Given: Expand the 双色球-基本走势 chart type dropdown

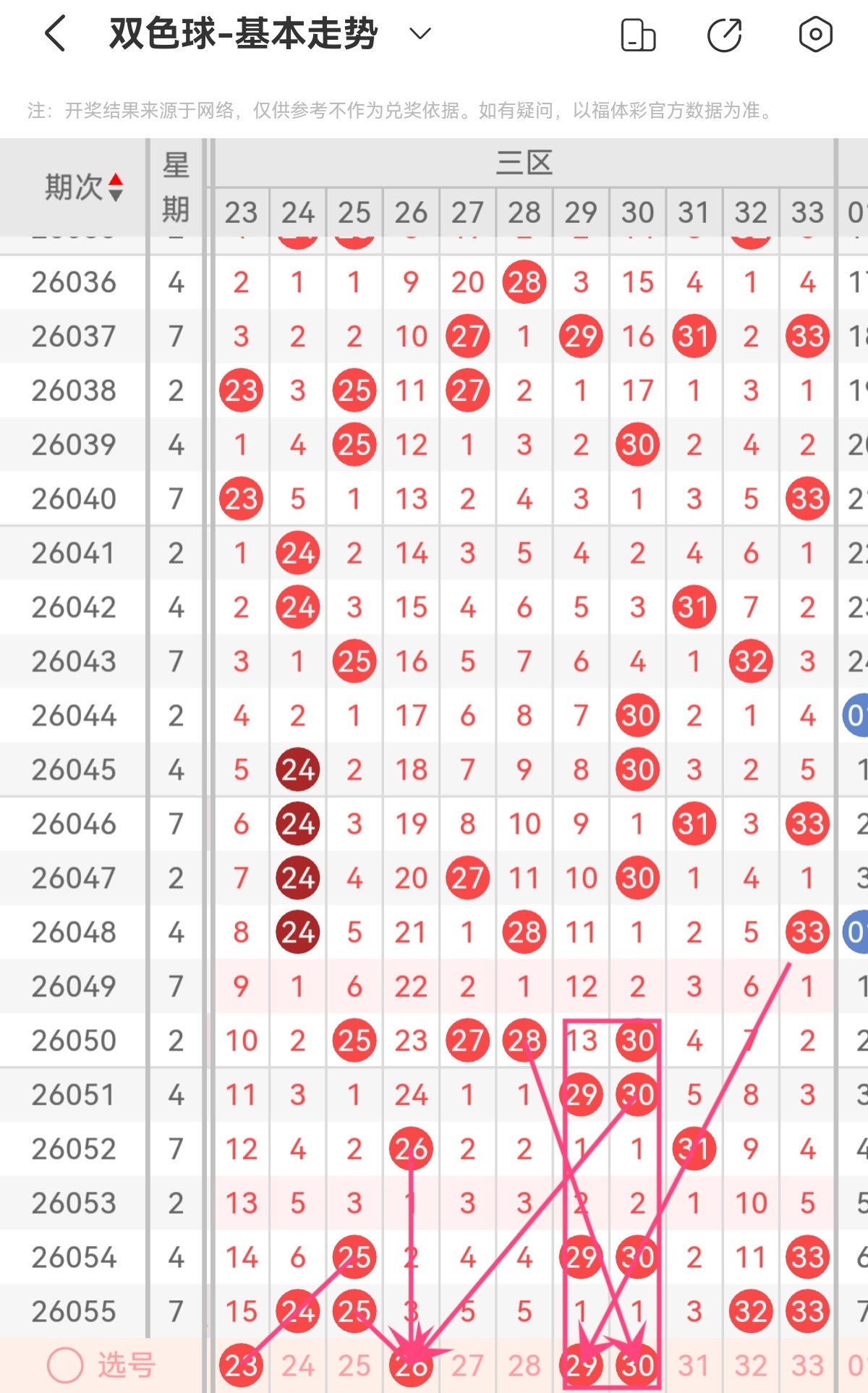Looking at the screenshot, I should (420, 33).
